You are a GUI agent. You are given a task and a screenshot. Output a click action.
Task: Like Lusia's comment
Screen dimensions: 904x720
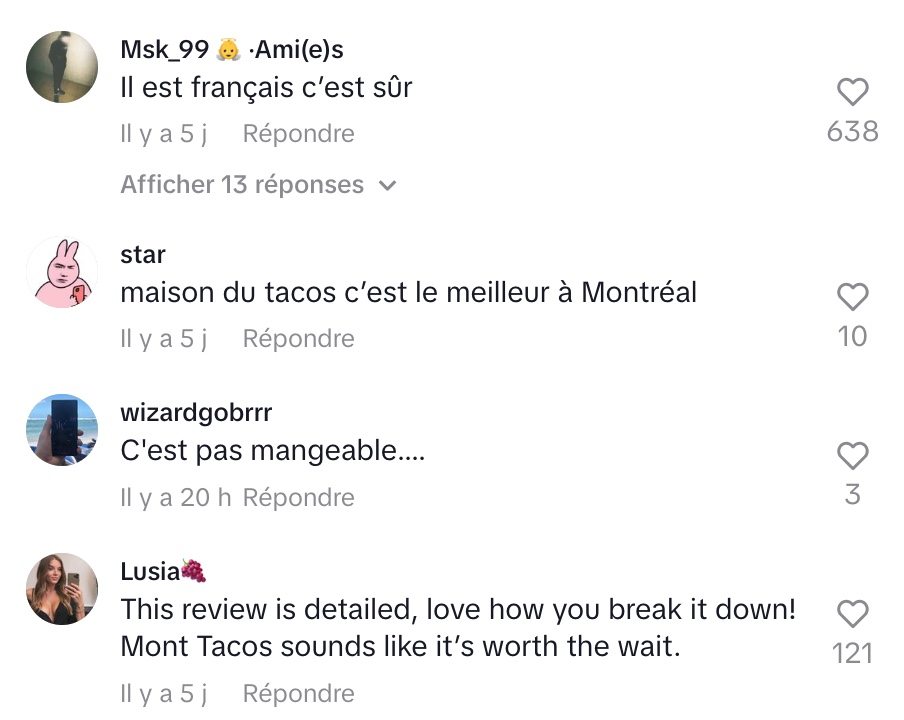(852, 614)
